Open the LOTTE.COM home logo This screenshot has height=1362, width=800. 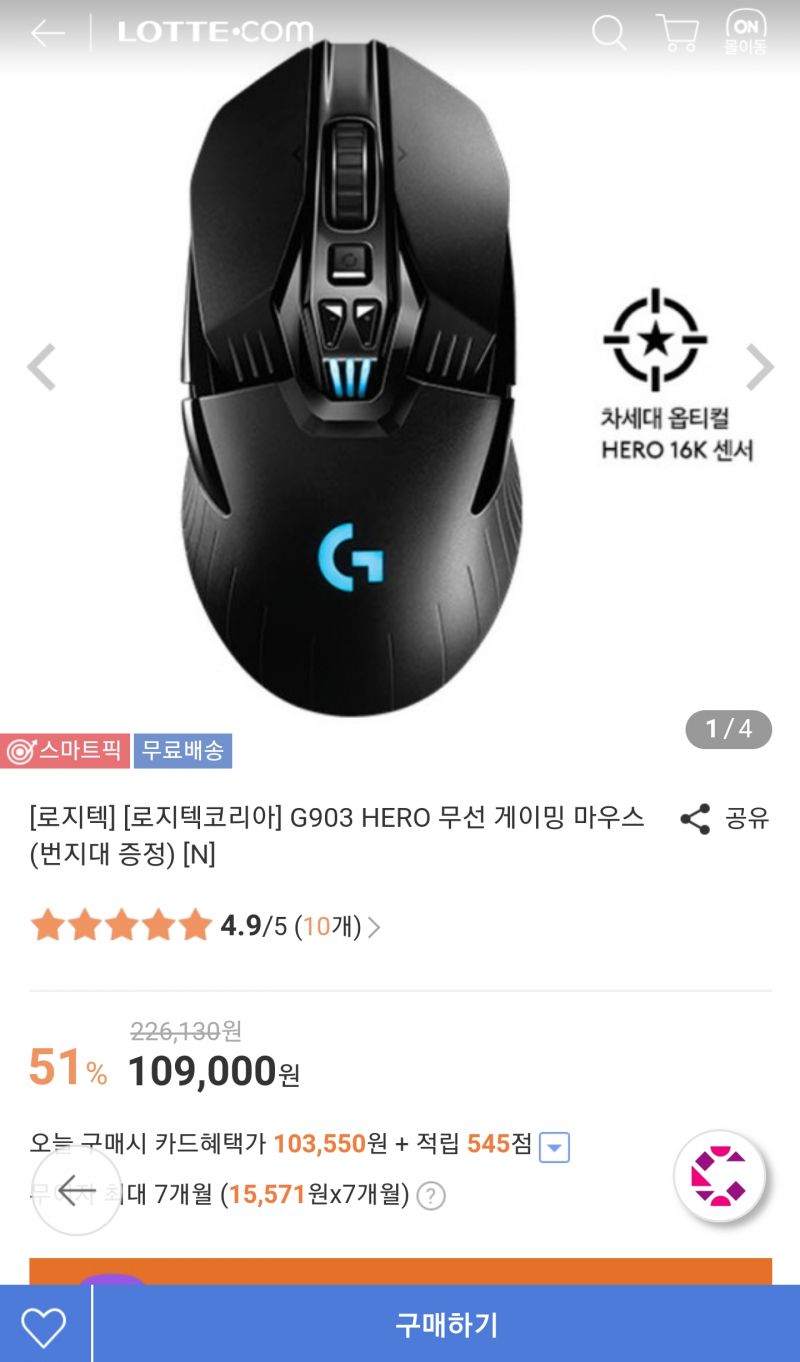pos(215,32)
